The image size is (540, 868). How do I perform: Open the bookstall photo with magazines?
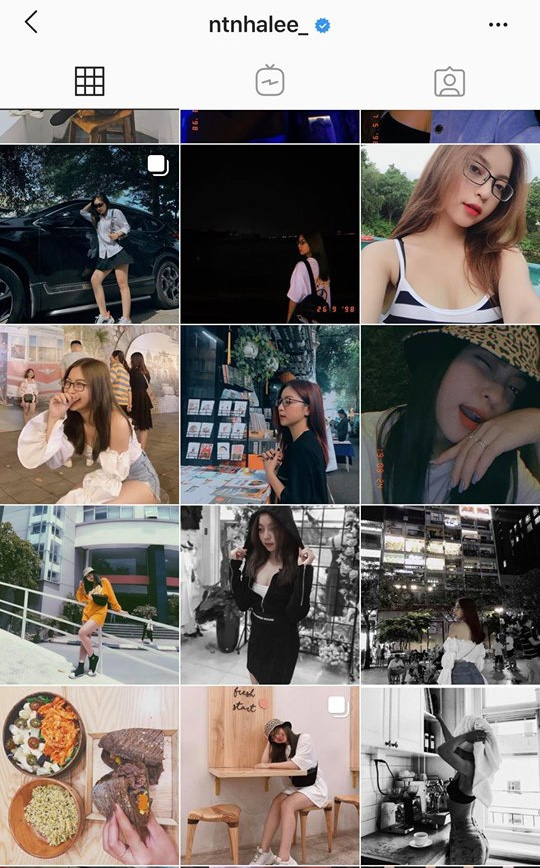(270, 415)
